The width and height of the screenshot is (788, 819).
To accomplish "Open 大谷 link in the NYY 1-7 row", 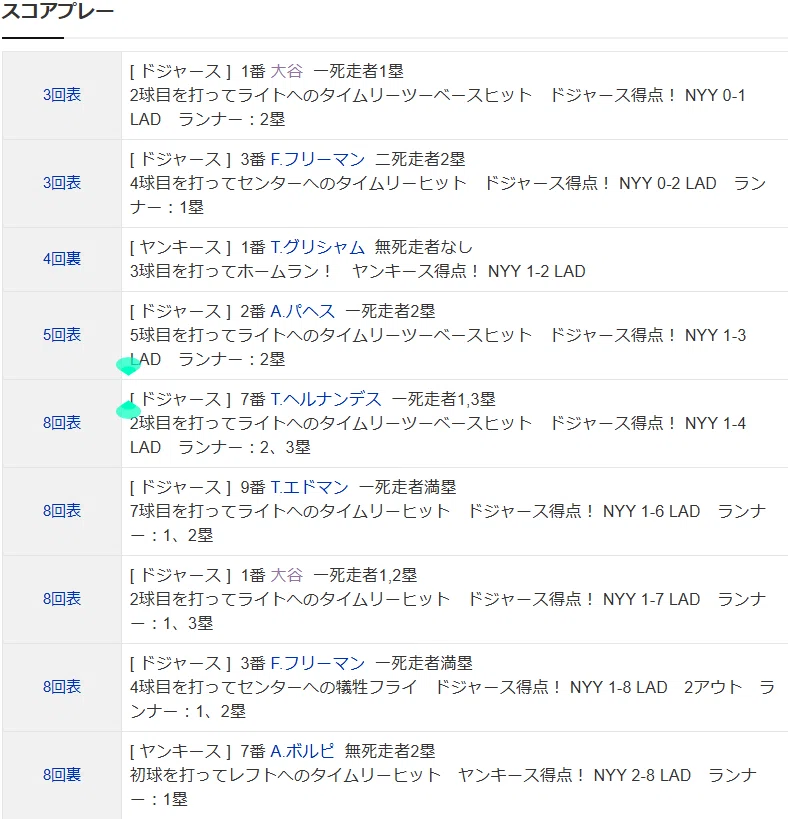I will coord(287,575).
